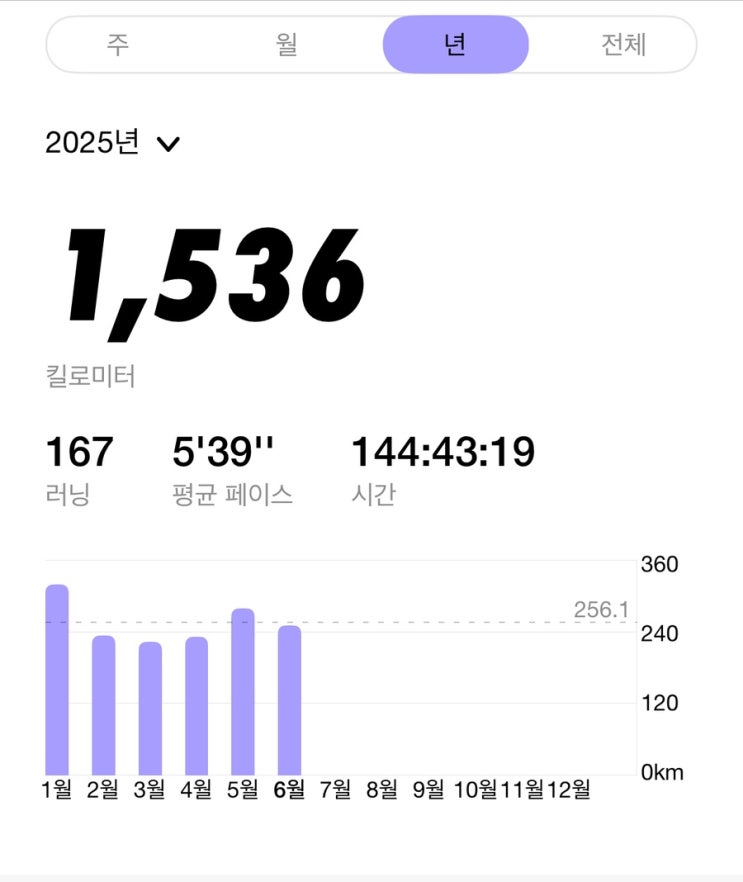The height and width of the screenshot is (882, 743).
Task: Show the 3월 bar details
Action: click(x=150, y=708)
